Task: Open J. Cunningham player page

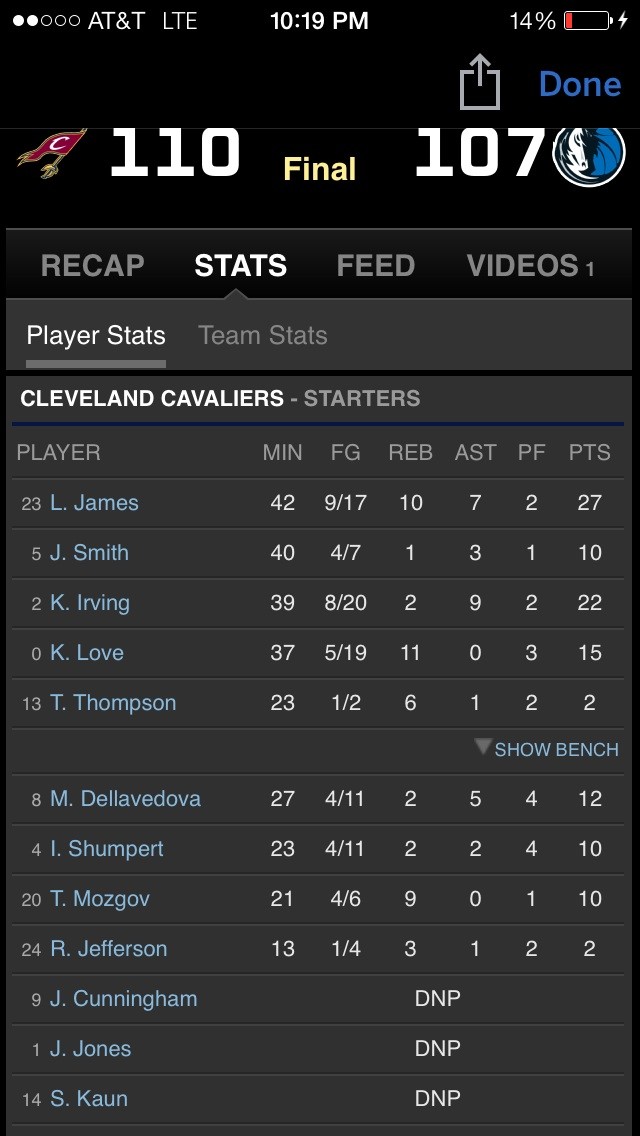Action: (x=123, y=999)
